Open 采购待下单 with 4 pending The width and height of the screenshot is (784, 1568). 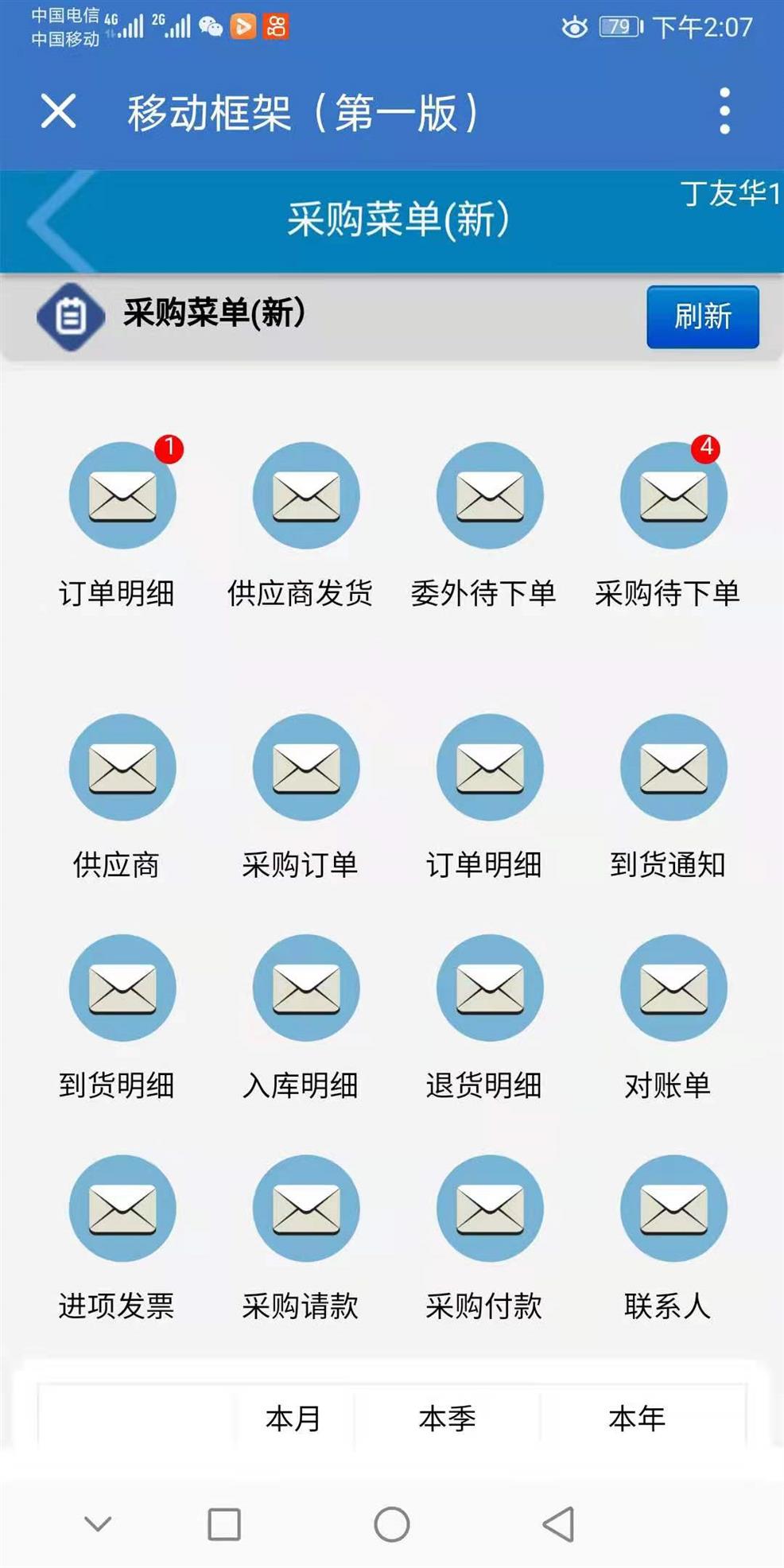673,496
